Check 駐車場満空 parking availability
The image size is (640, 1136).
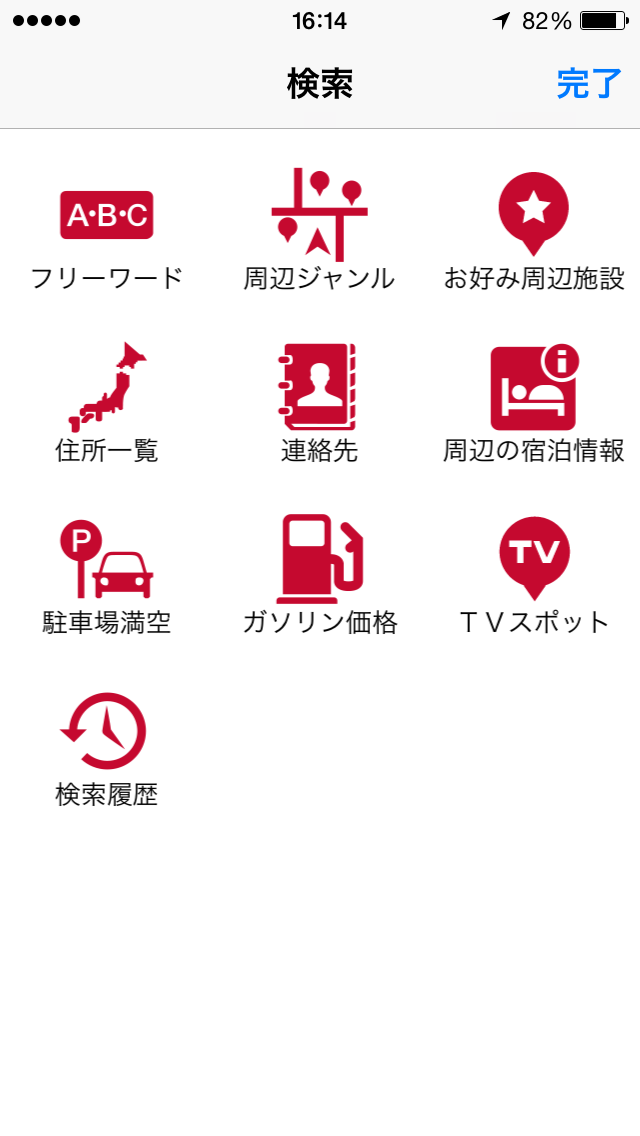coord(107,575)
